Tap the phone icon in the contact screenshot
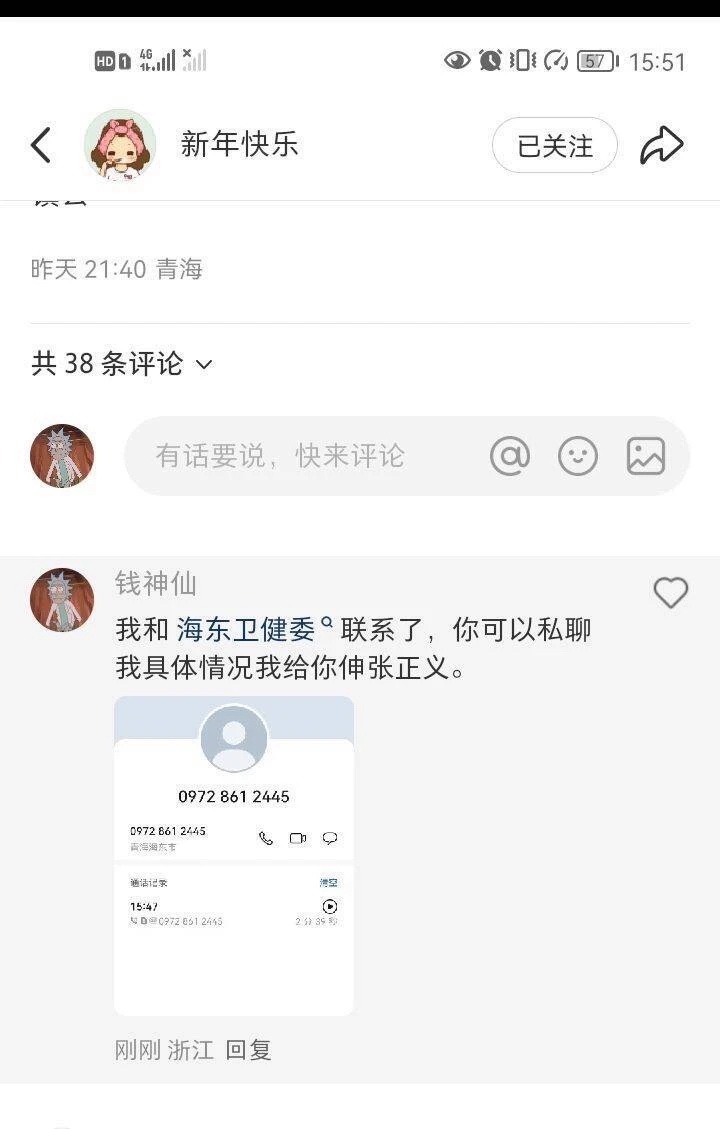This screenshot has width=720, height=1129. coord(264,838)
